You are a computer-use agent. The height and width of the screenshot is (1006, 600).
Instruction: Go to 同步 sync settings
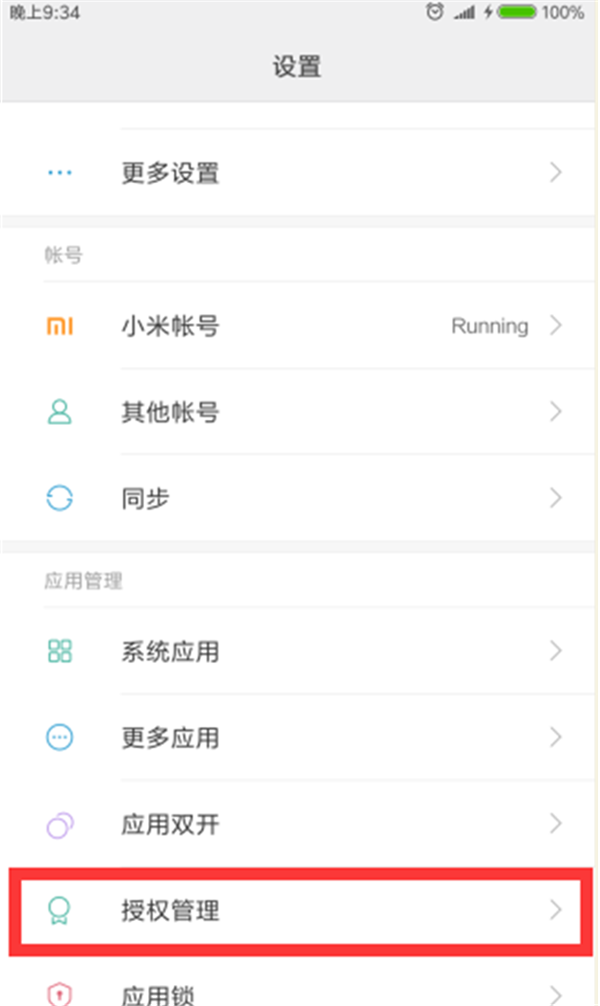point(300,498)
